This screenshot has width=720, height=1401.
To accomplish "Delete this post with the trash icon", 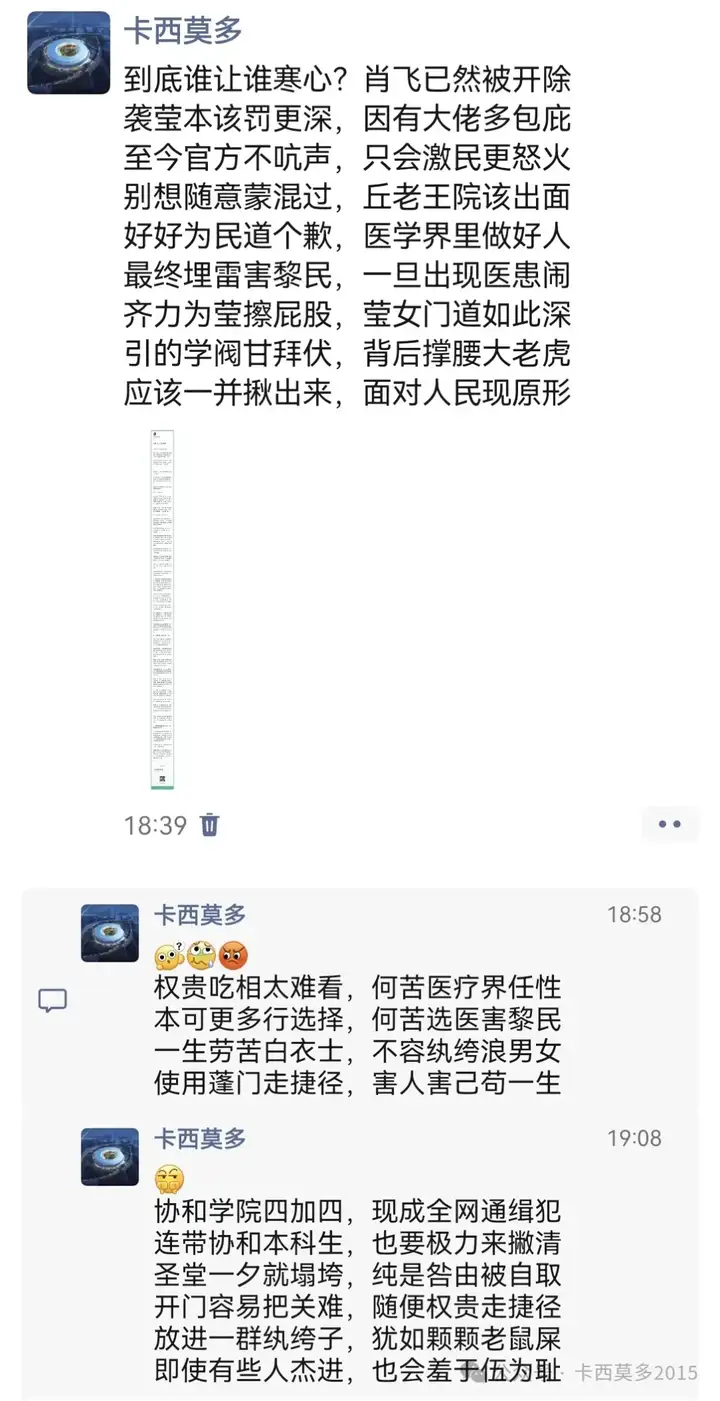I will point(210,825).
